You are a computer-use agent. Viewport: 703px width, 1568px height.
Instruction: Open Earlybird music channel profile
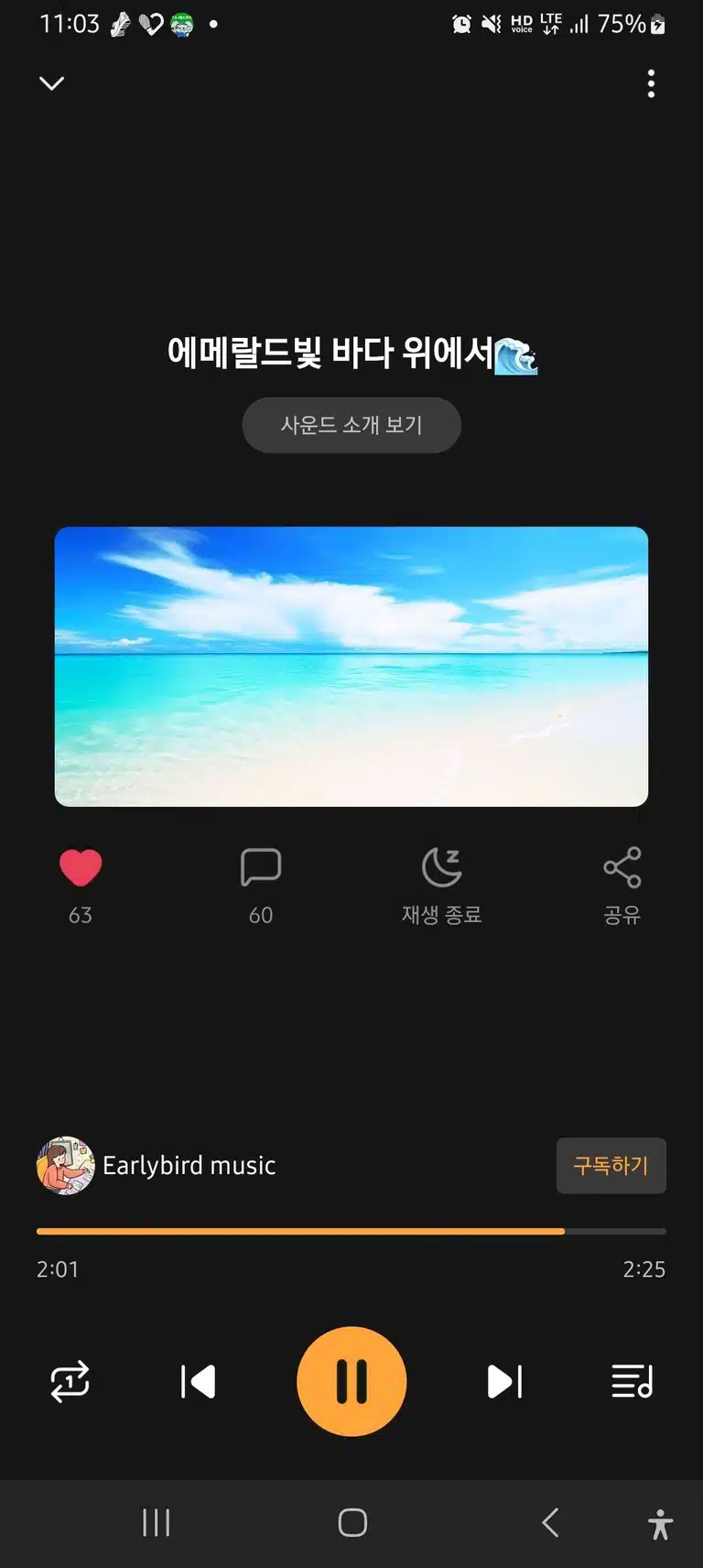(x=157, y=1165)
